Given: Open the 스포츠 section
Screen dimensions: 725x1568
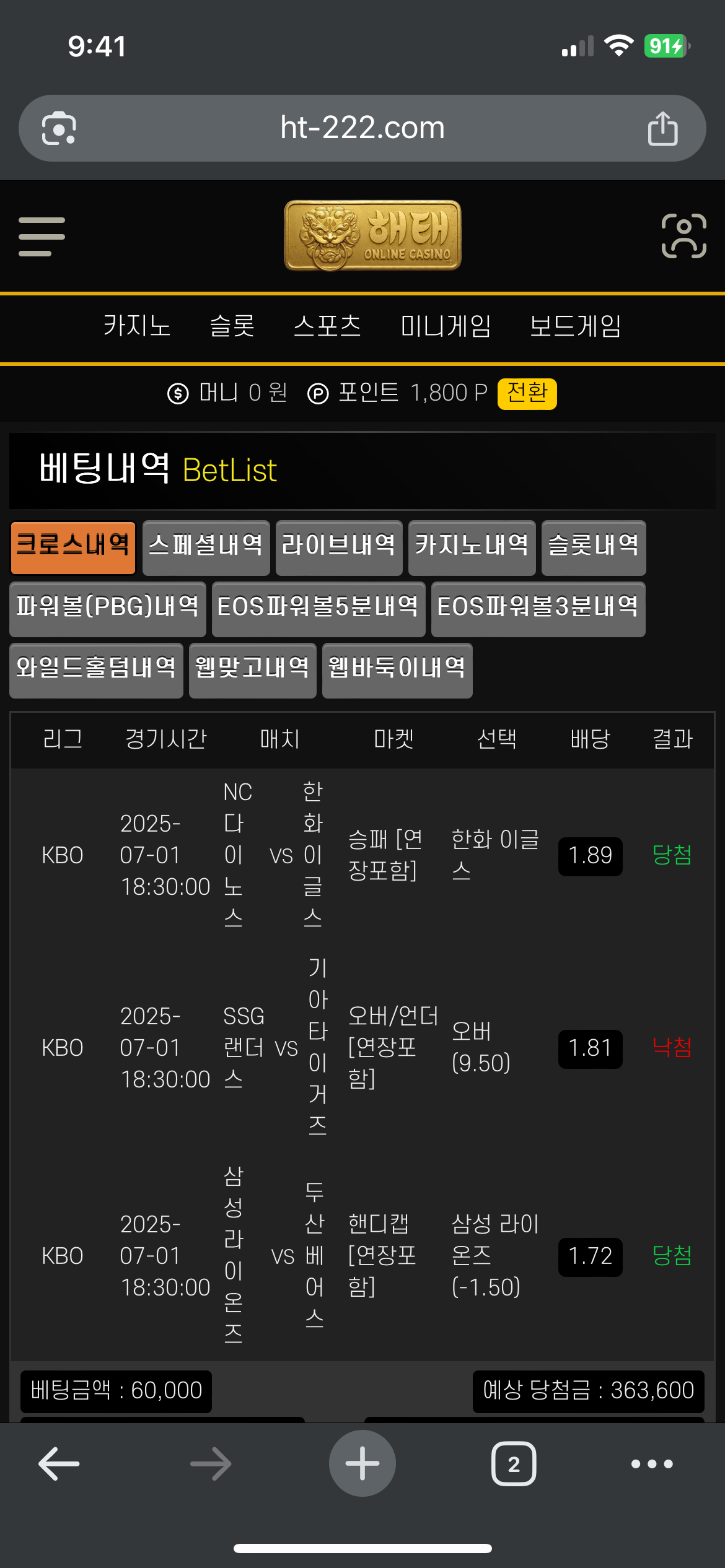Looking at the screenshot, I should [327, 326].
